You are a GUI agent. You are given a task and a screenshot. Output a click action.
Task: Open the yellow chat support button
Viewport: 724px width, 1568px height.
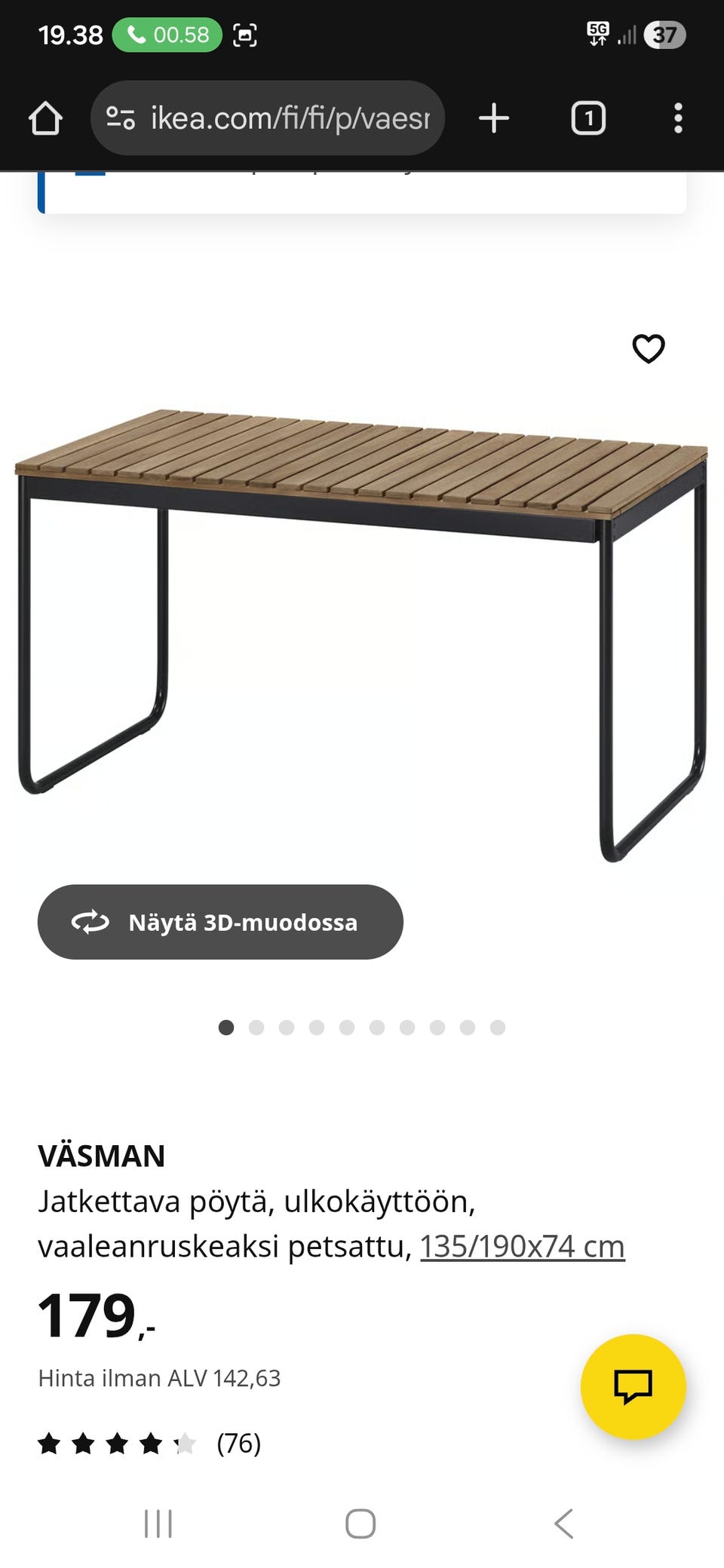click(x=633, y=1386)
